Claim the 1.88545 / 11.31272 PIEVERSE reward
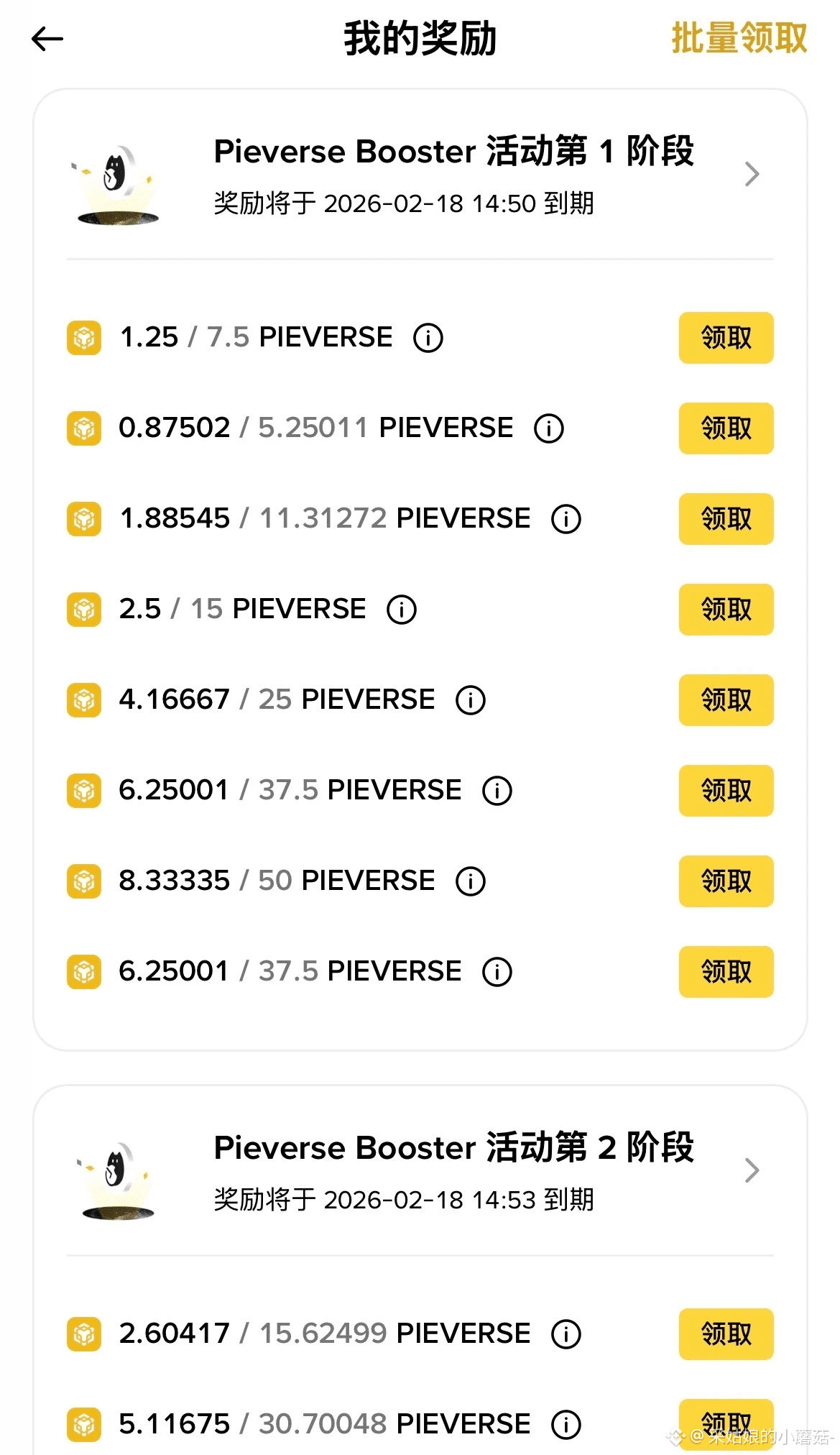This screenshot has height=1455, width=840. 726,519
